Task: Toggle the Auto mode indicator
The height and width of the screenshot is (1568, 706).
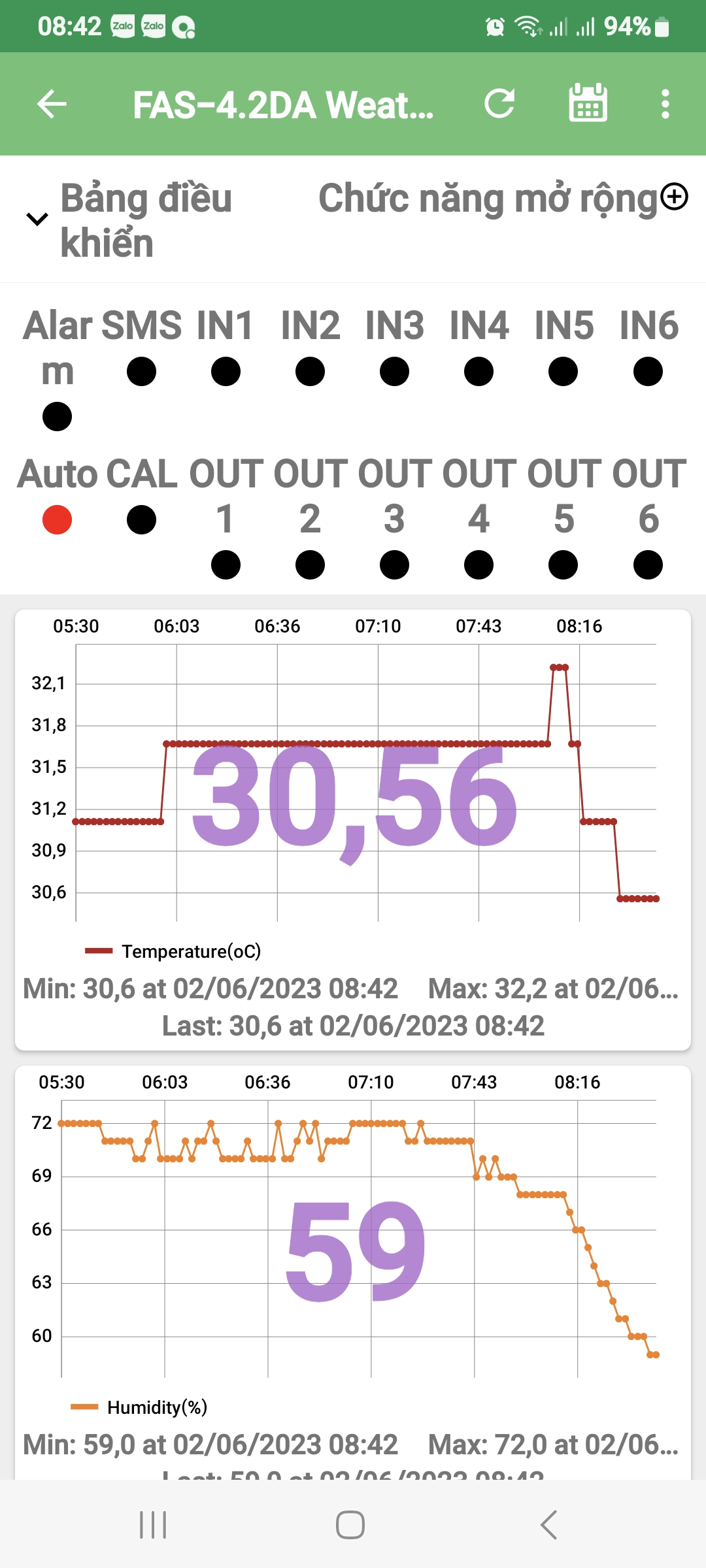Action: click(x=57, y=520)
